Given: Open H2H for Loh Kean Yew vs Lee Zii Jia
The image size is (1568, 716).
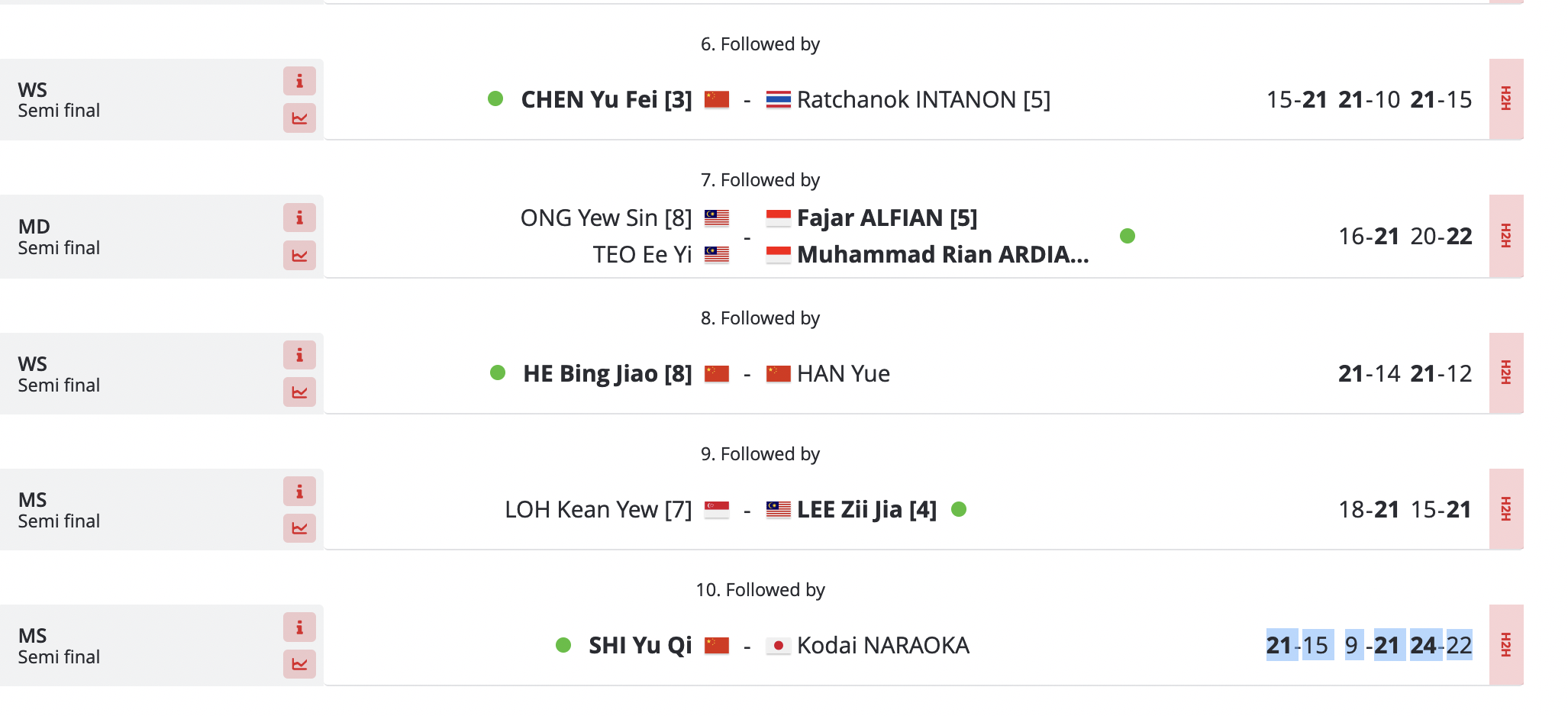Looking at the screenshot, I should 1505,508.
